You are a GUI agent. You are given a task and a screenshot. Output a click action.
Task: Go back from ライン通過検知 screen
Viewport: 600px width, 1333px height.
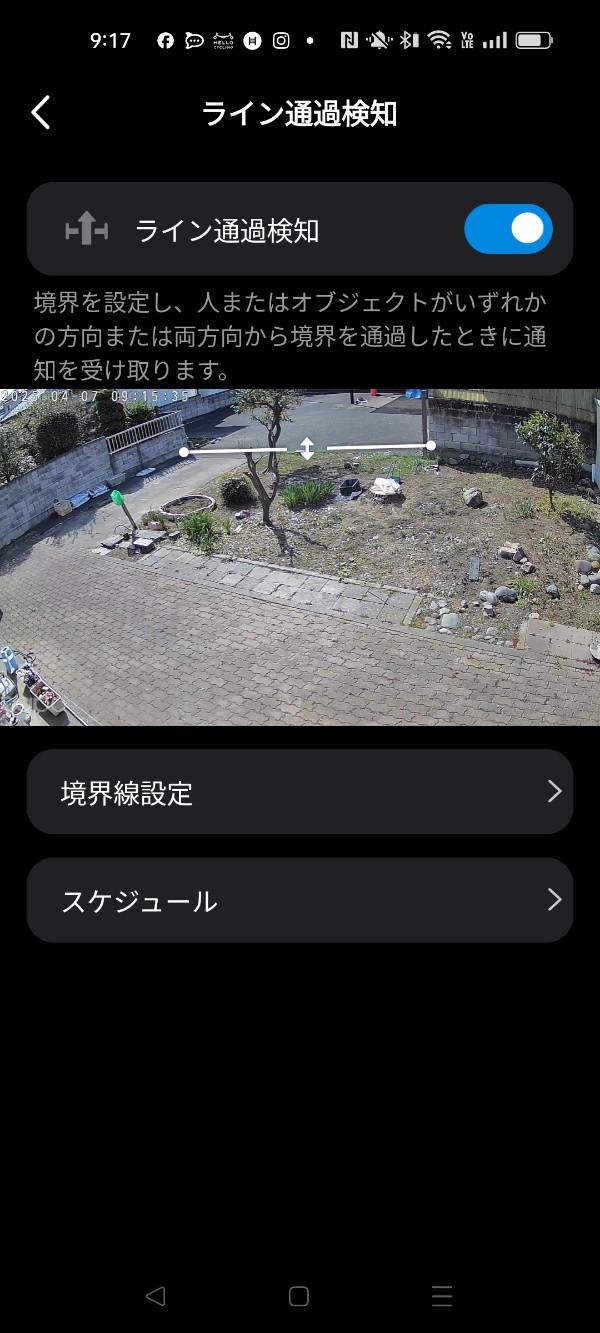41,113
